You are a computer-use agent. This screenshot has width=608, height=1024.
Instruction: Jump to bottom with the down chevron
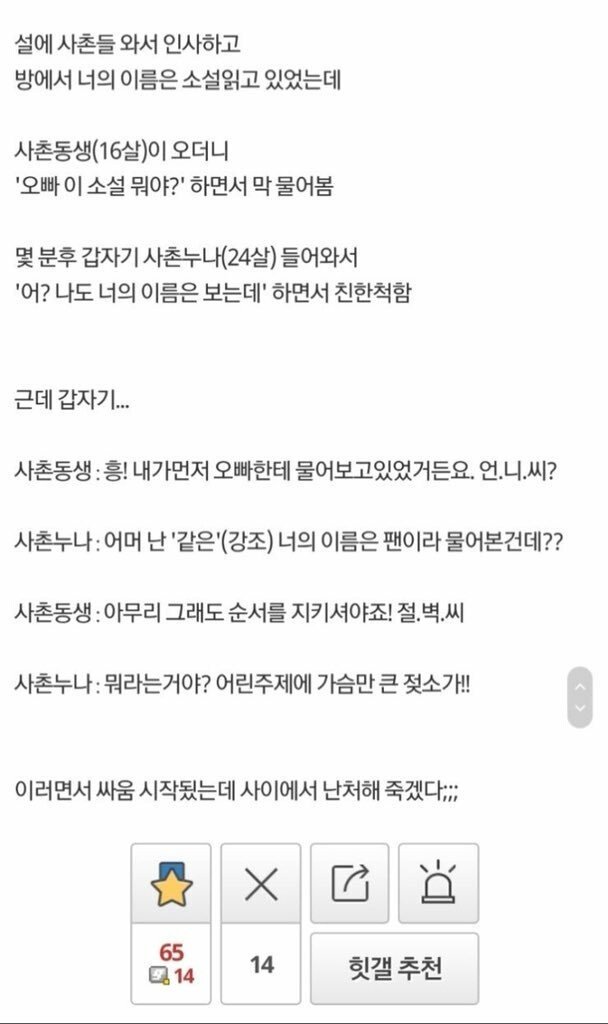[579, 709]
